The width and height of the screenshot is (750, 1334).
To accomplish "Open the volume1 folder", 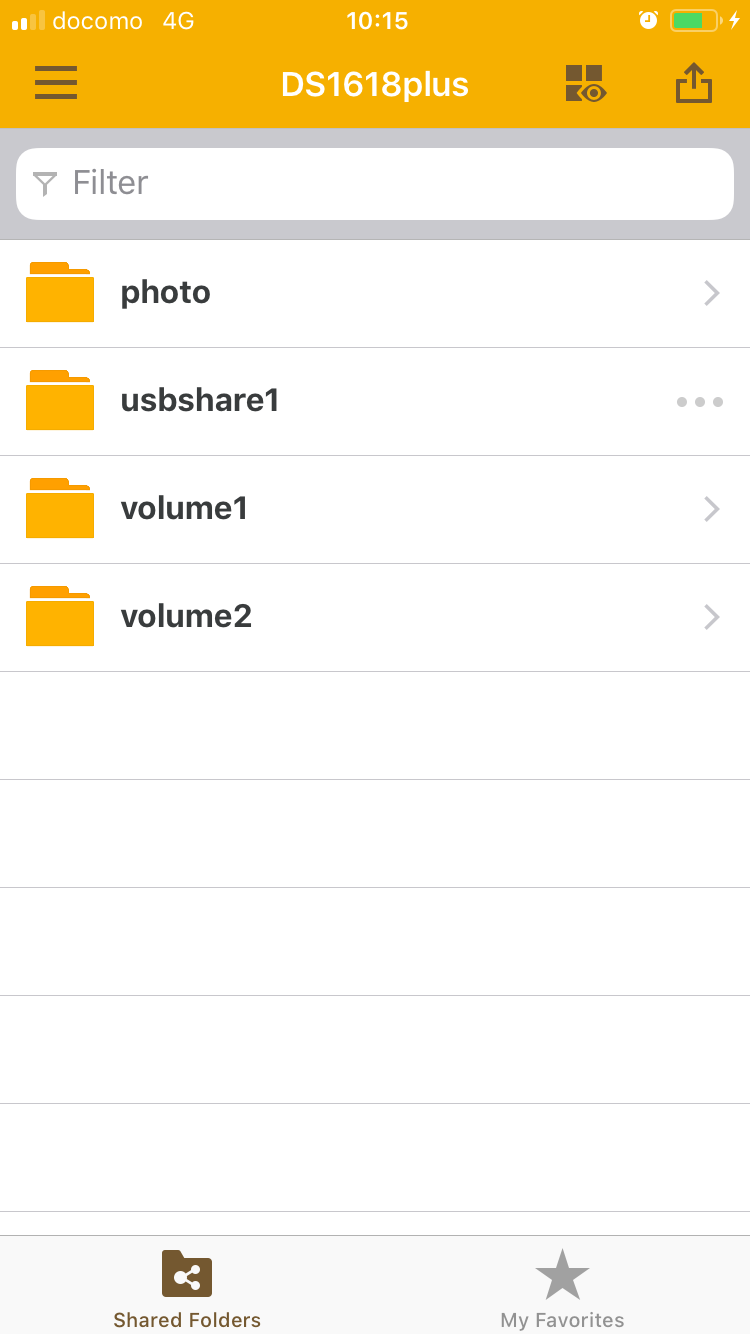I will pyautogui.click(x=375, y=510).
